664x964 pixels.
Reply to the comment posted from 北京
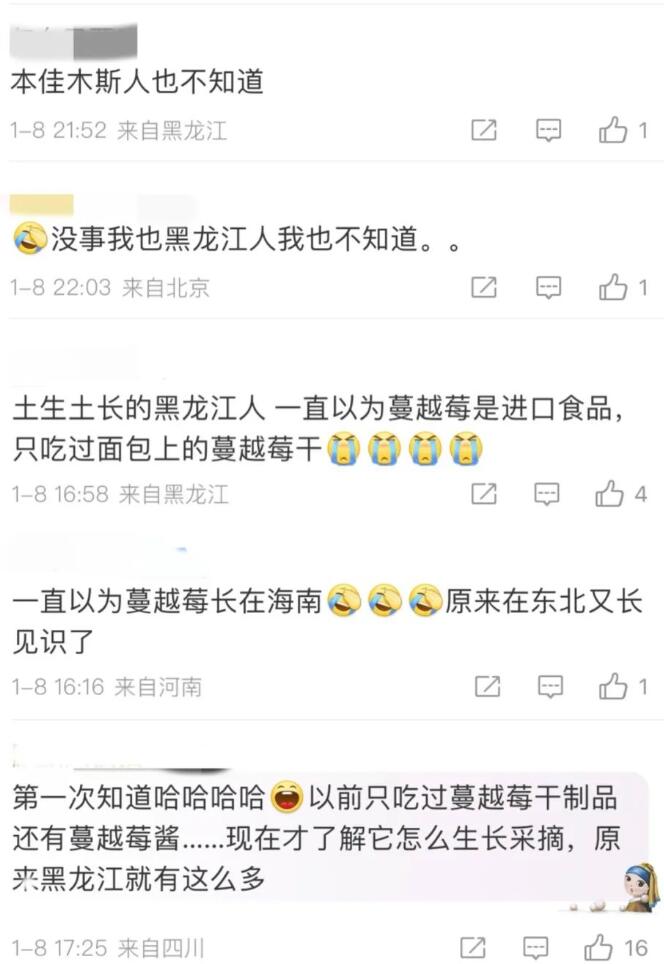(x=548, y=288)
